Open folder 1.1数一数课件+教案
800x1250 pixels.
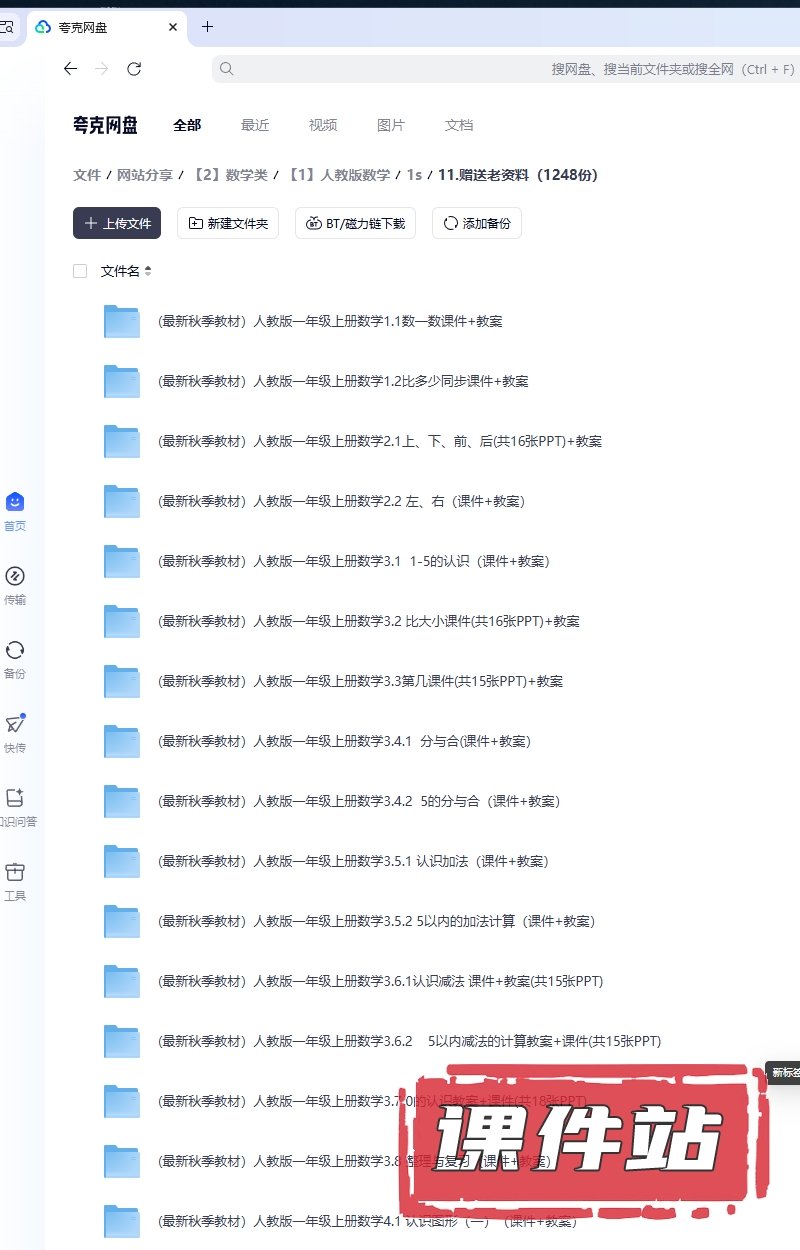coord(330,321)
